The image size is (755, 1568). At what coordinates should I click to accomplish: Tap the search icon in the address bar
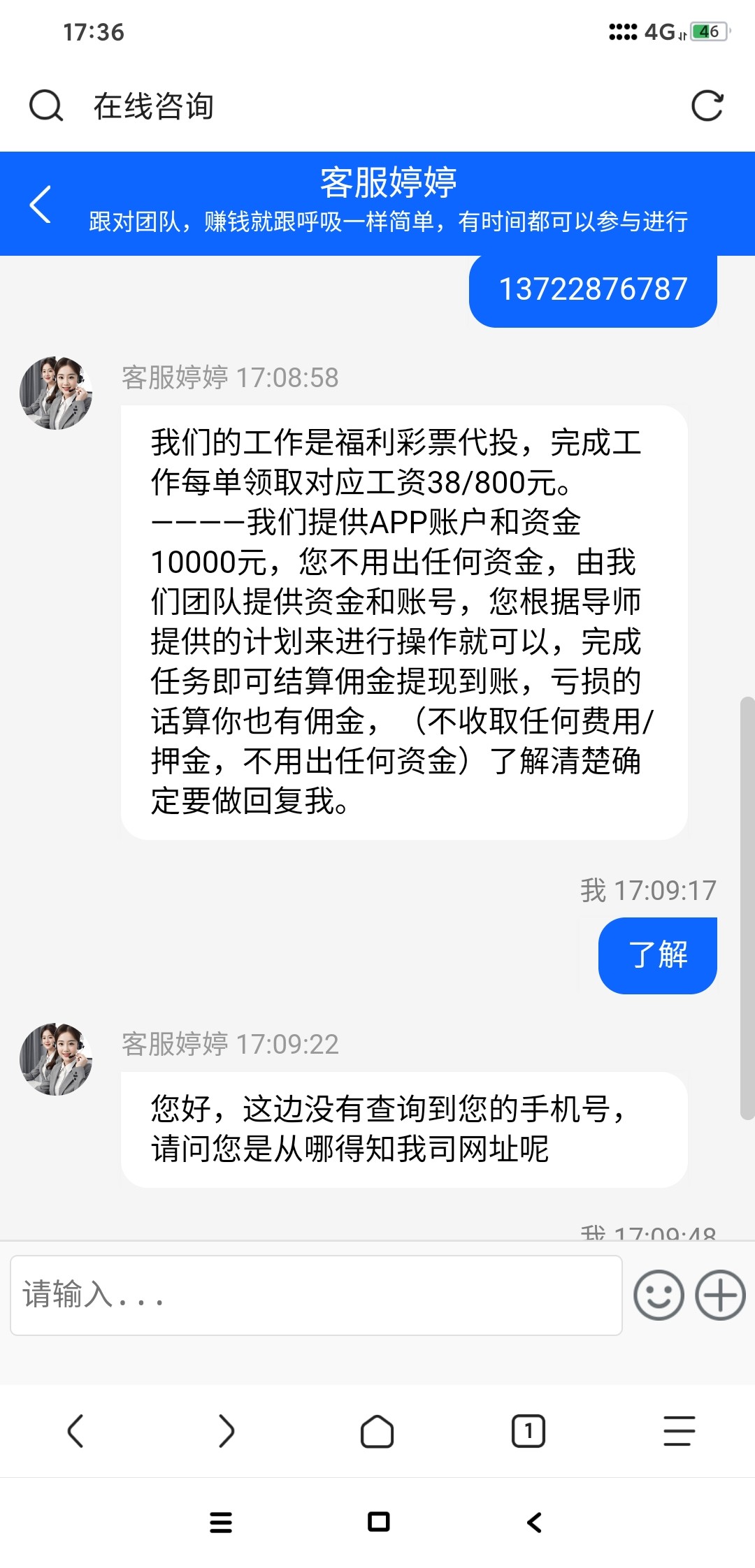46,106
